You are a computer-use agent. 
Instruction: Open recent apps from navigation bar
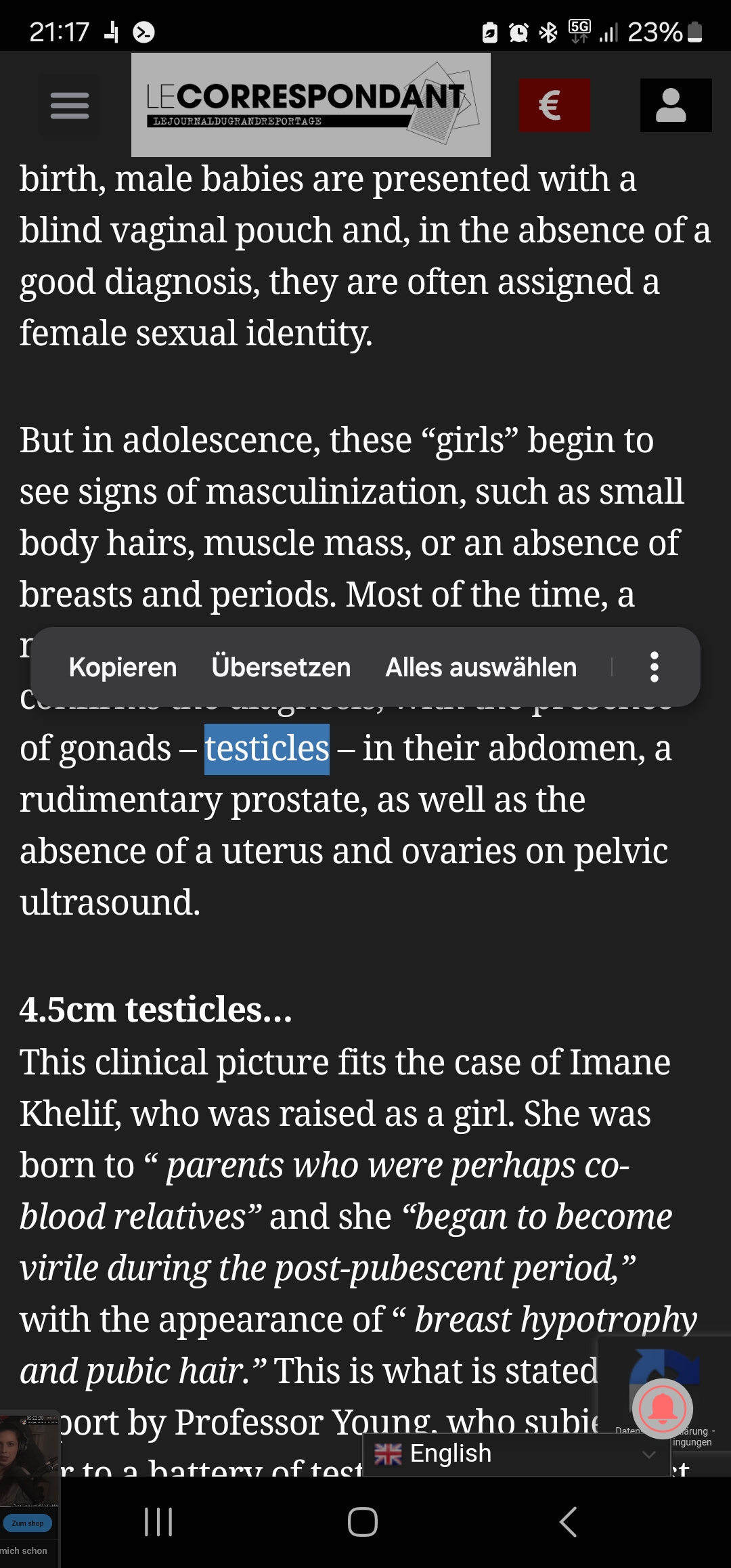point(158,1522)
